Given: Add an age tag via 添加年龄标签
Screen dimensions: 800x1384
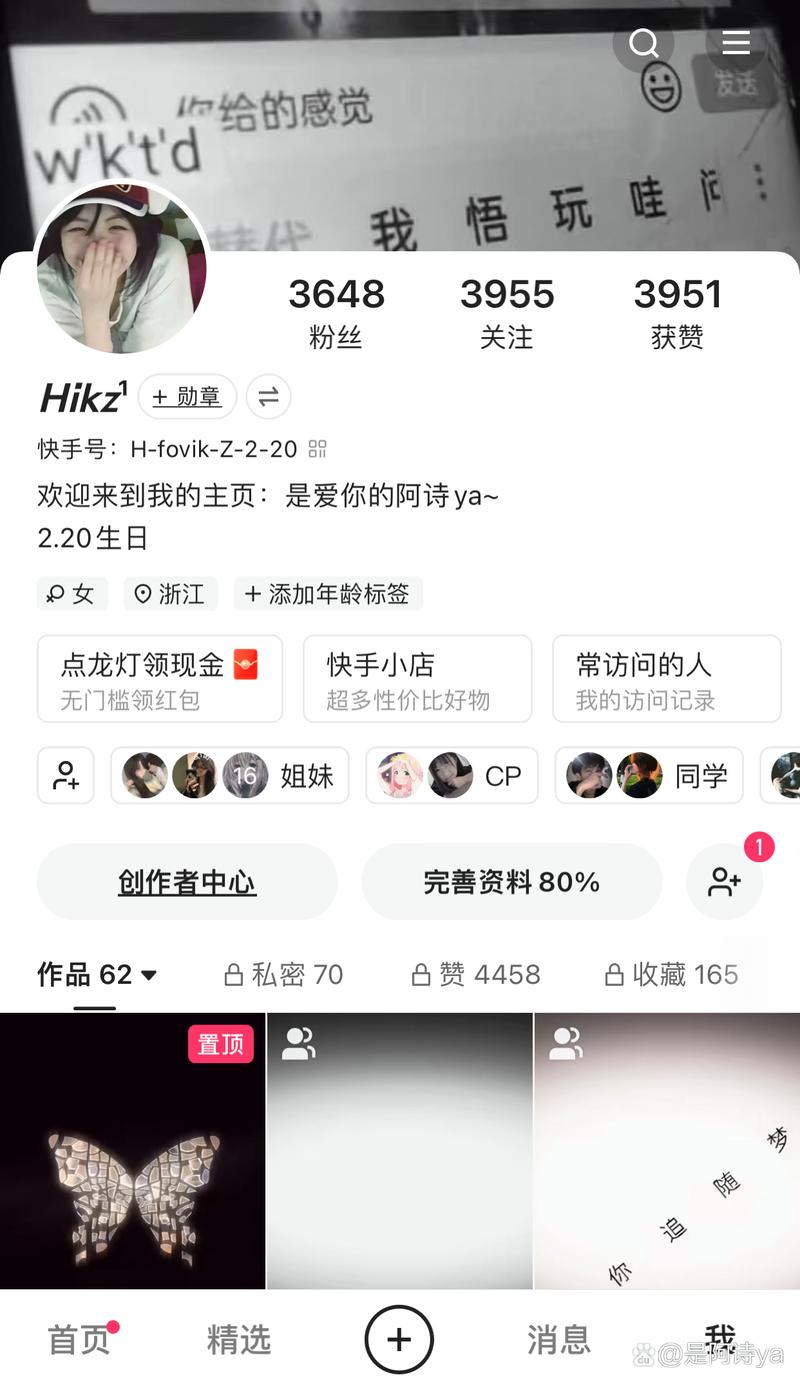Looking at the screenshot, I should point(328,594).
